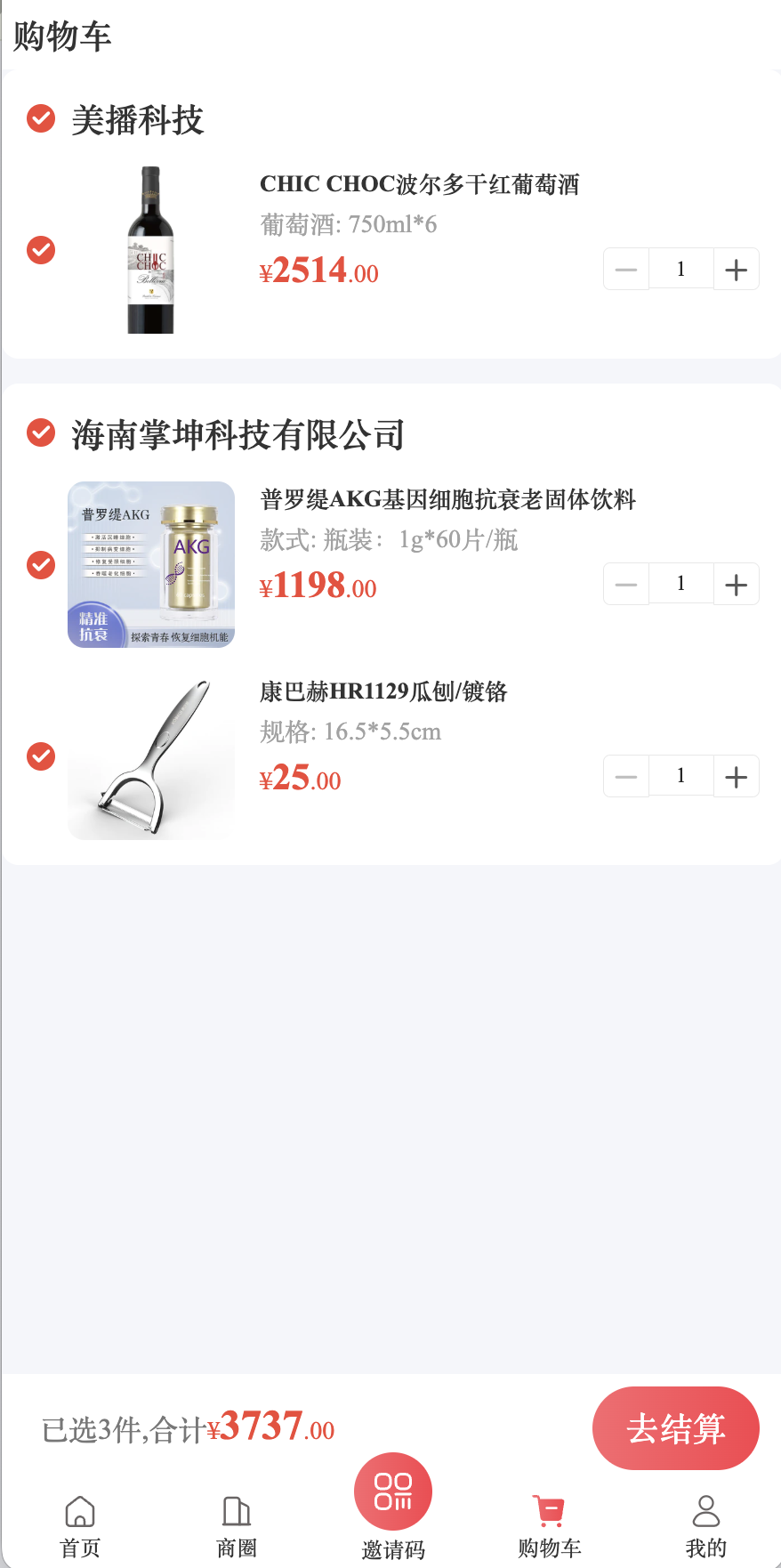Decrease 康巴赫 peeler quantity
Viewport: 781px width, 1568px height.
(x=626, y=777)
